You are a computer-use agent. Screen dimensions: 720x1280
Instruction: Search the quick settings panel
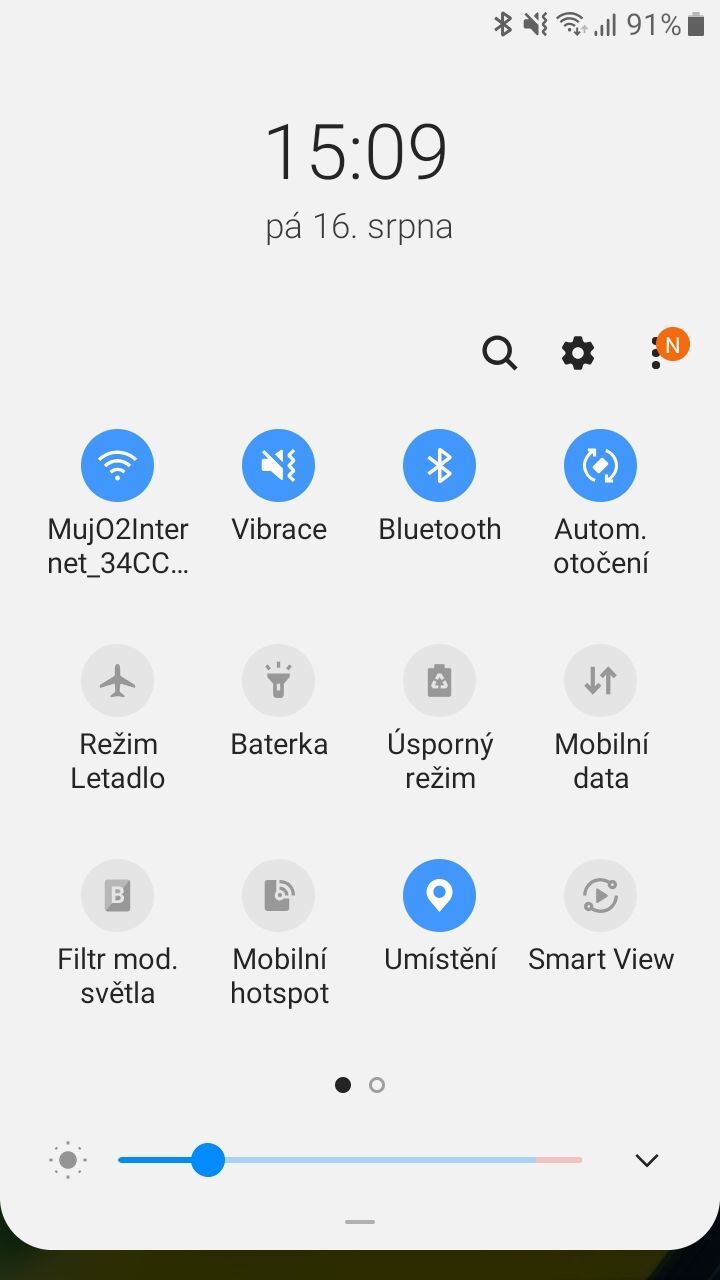click(x=499, y=353)
